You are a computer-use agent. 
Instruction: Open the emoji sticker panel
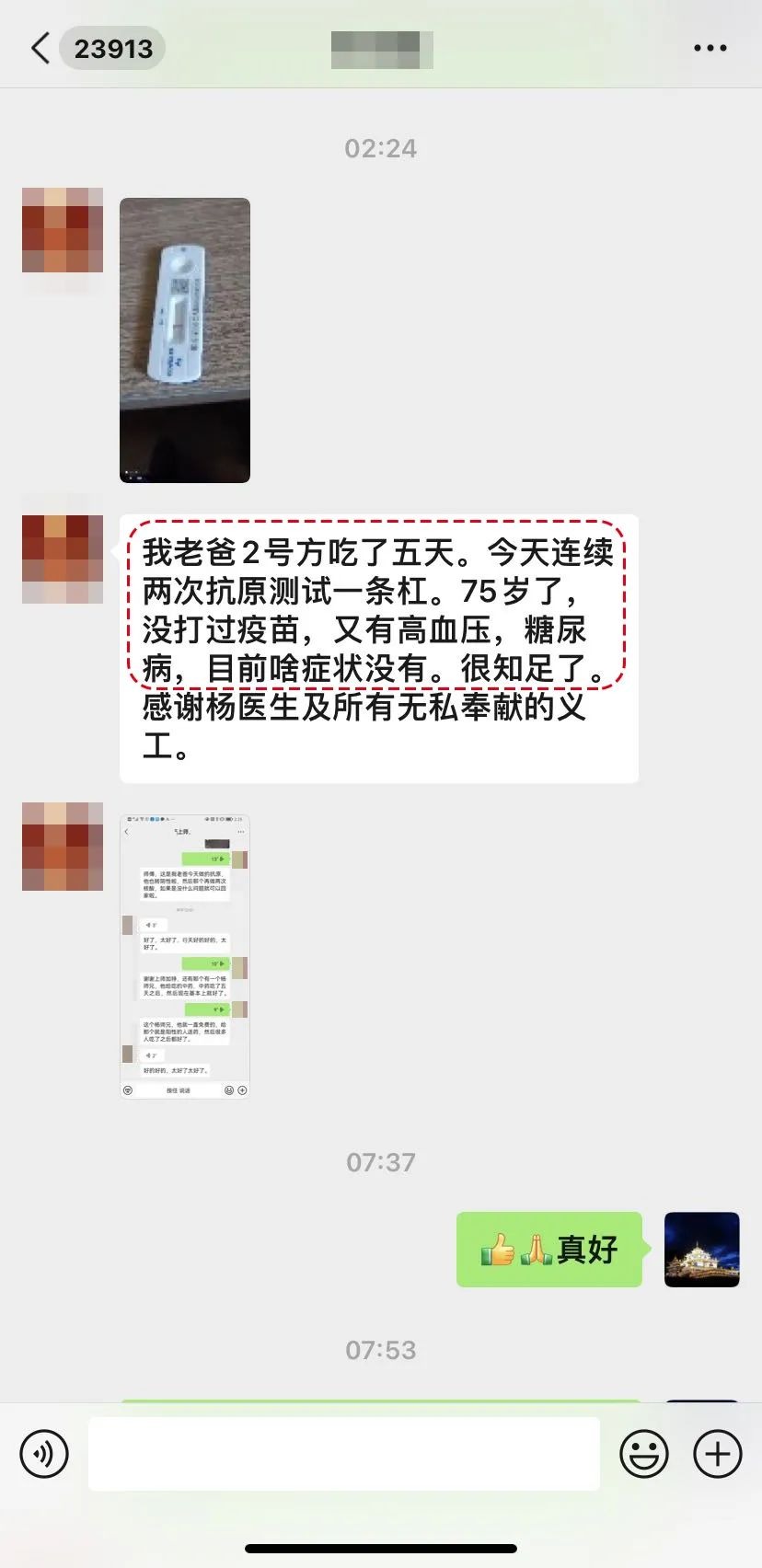643,1454
